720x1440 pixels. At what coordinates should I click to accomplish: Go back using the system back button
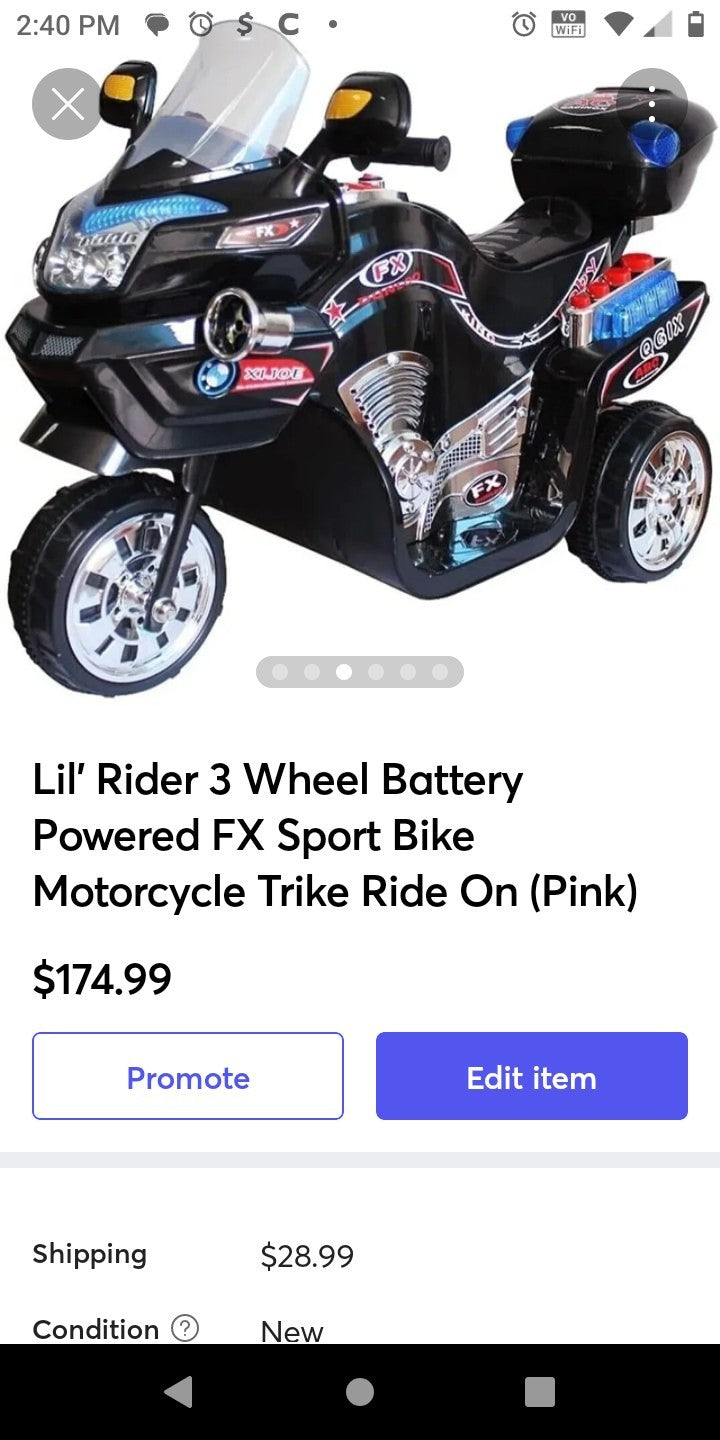179,1392
